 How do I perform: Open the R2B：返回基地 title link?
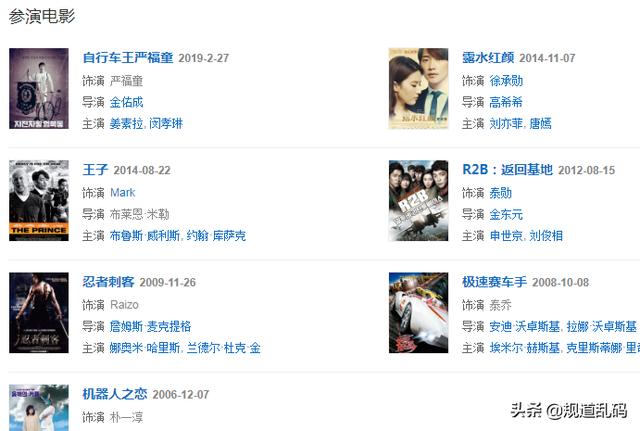click(507, 170)
